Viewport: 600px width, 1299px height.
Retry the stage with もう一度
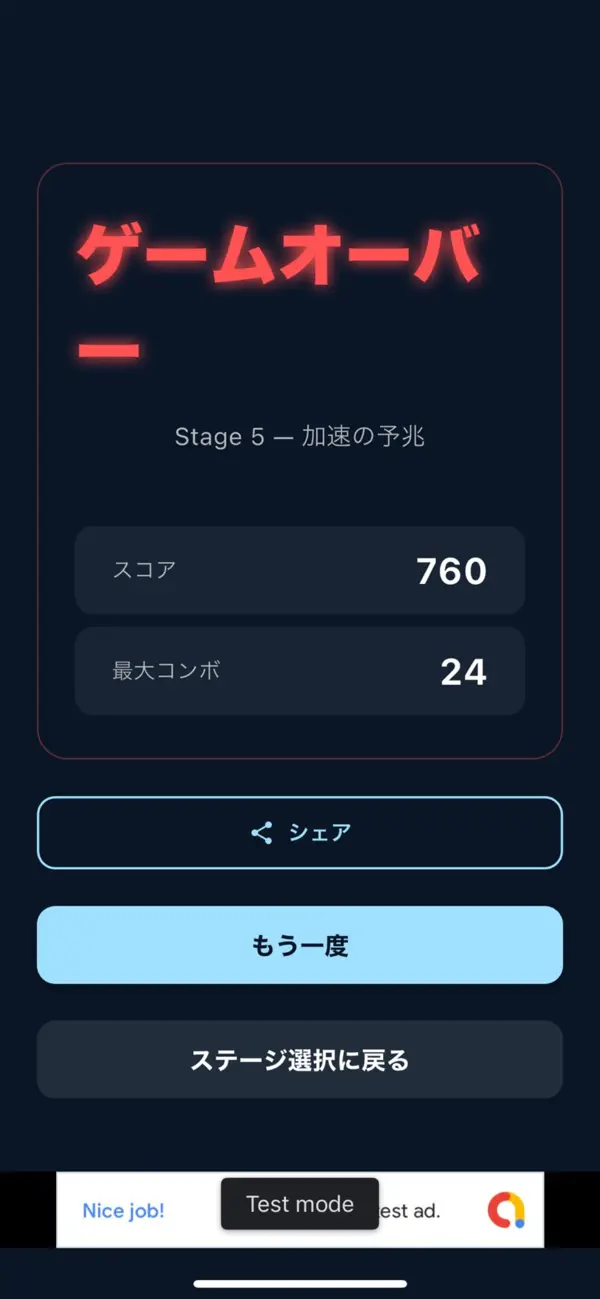(300, 945)
